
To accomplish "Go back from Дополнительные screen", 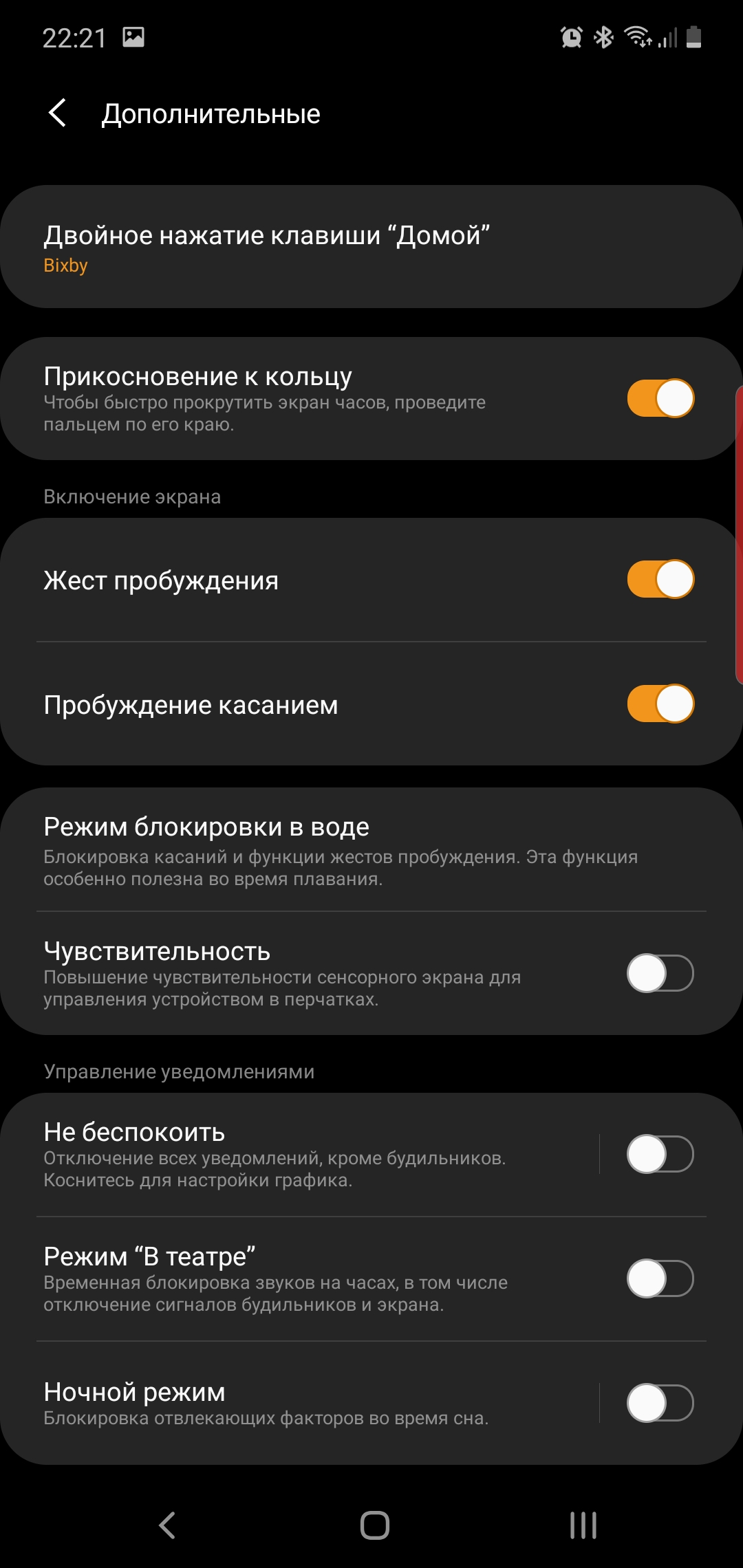I will tap(58, 113).
